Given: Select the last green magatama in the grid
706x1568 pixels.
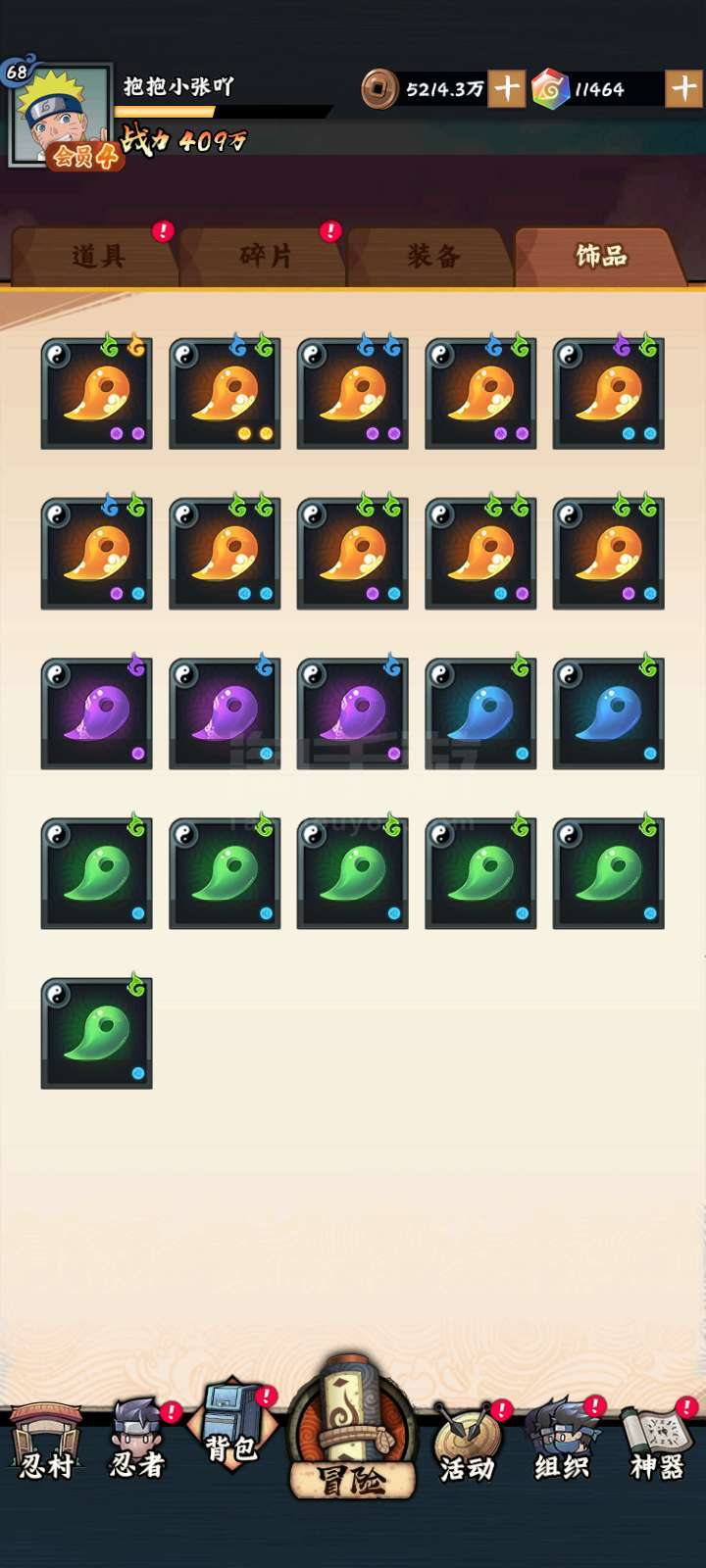Looking at the screenshot, I should point(96,1033).
